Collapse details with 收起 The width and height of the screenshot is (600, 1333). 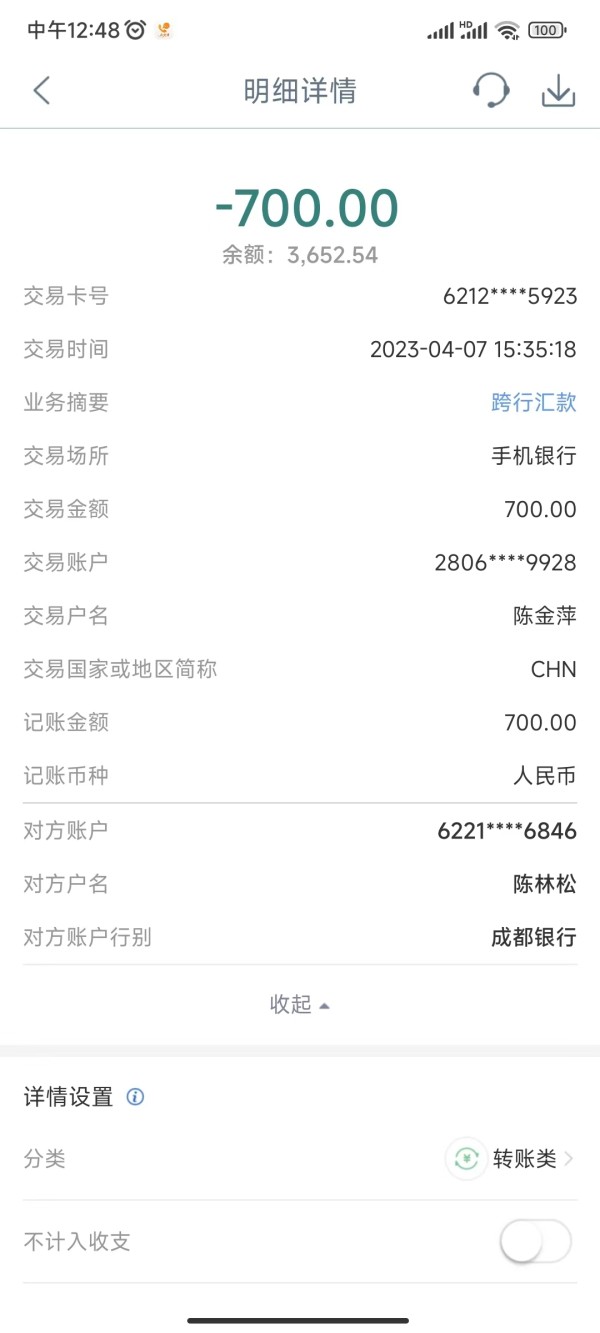tap(300, 1005)
